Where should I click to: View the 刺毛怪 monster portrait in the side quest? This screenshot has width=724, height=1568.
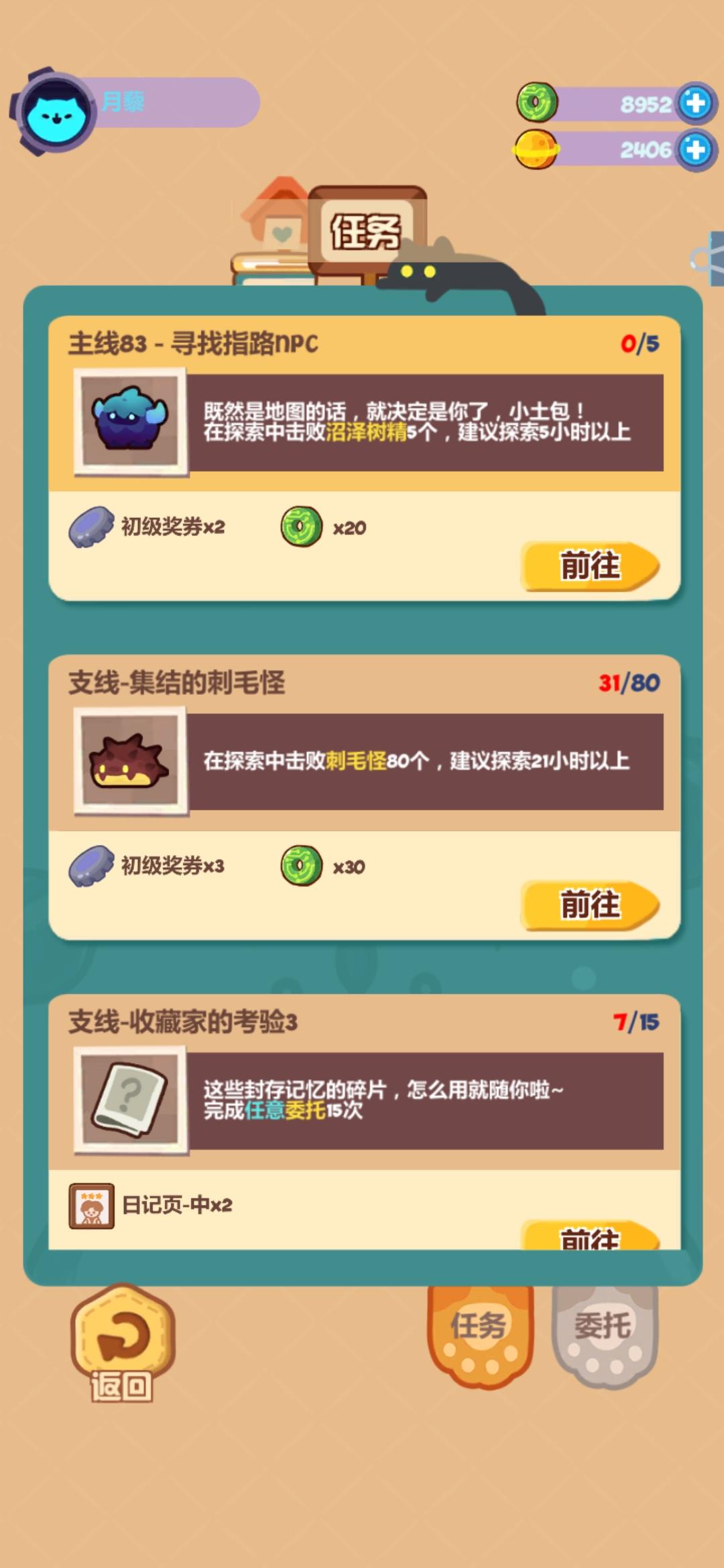point(131,764)
